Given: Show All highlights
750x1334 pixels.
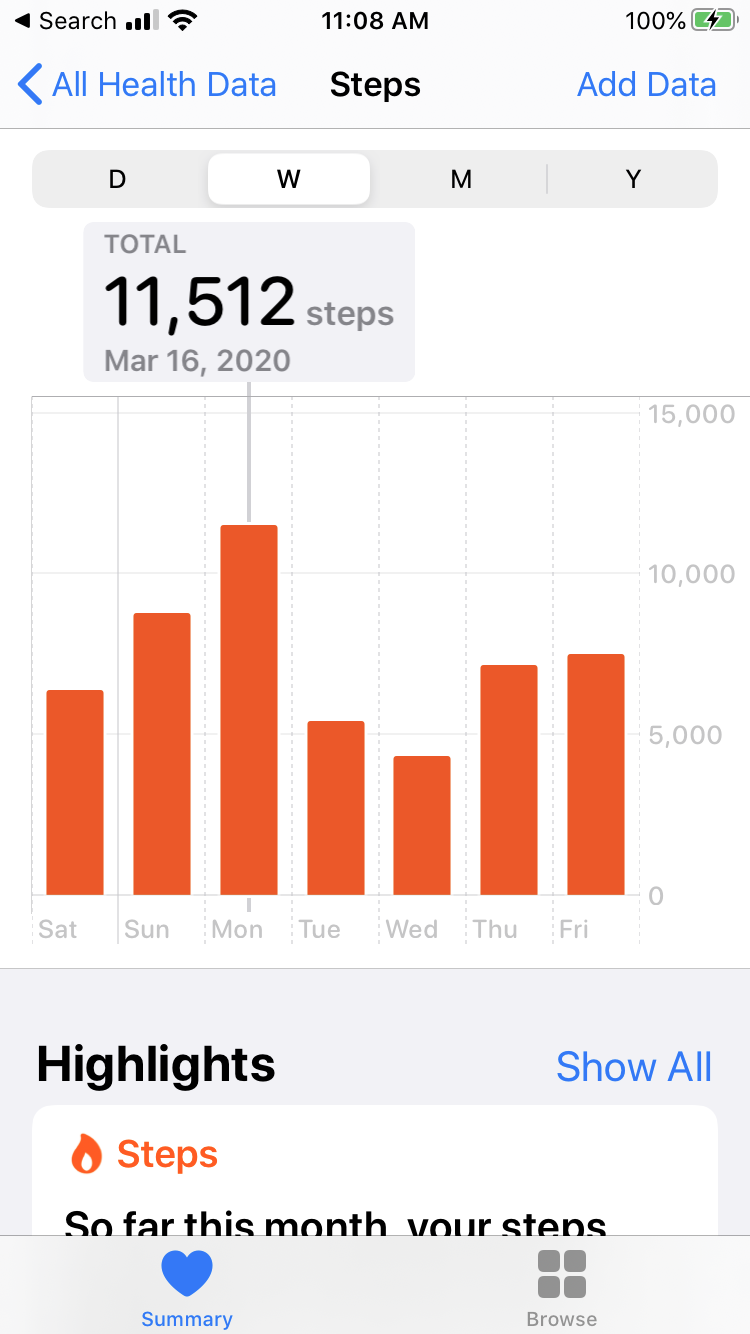Looking at the screenshot, I should [x=634, y=1066].
